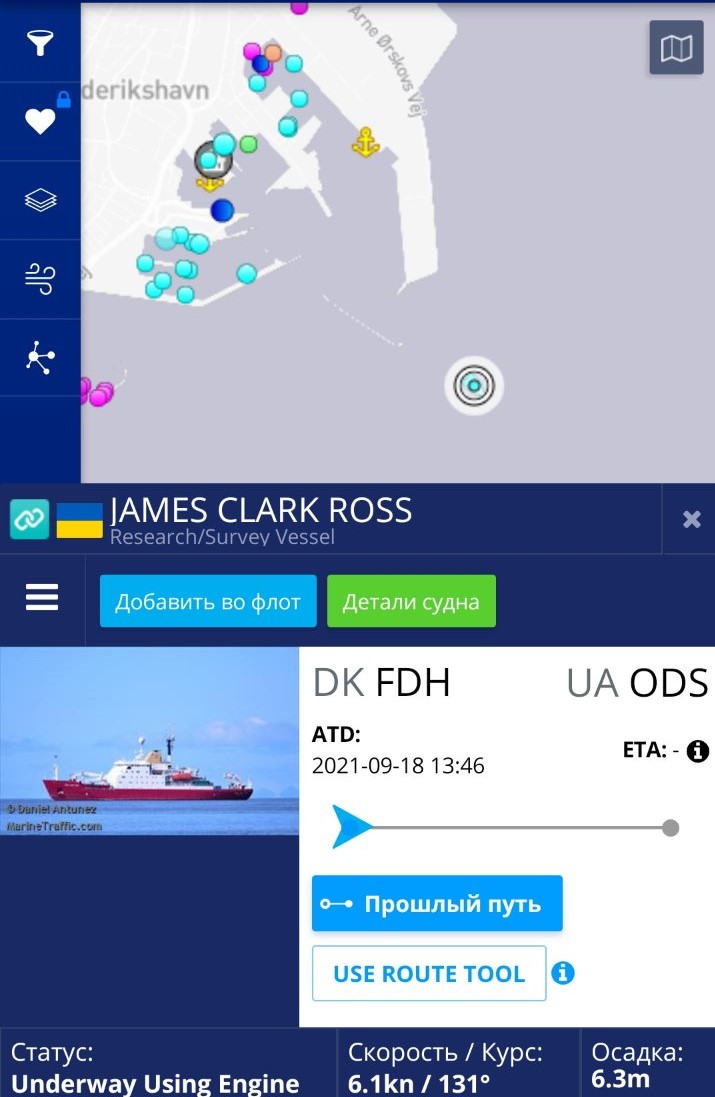715x1097 pixels.
Task: Open the vessel filter funnel
Action: pos(40,42)
